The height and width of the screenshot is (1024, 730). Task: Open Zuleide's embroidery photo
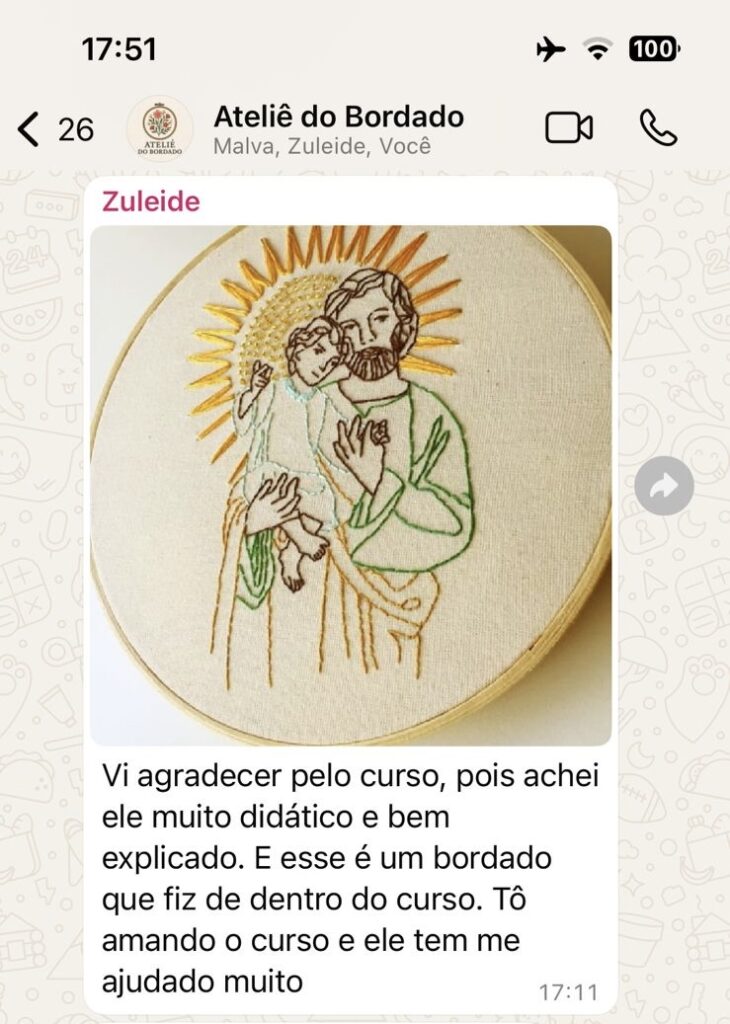pyautogui.click(x=351, y=485)
